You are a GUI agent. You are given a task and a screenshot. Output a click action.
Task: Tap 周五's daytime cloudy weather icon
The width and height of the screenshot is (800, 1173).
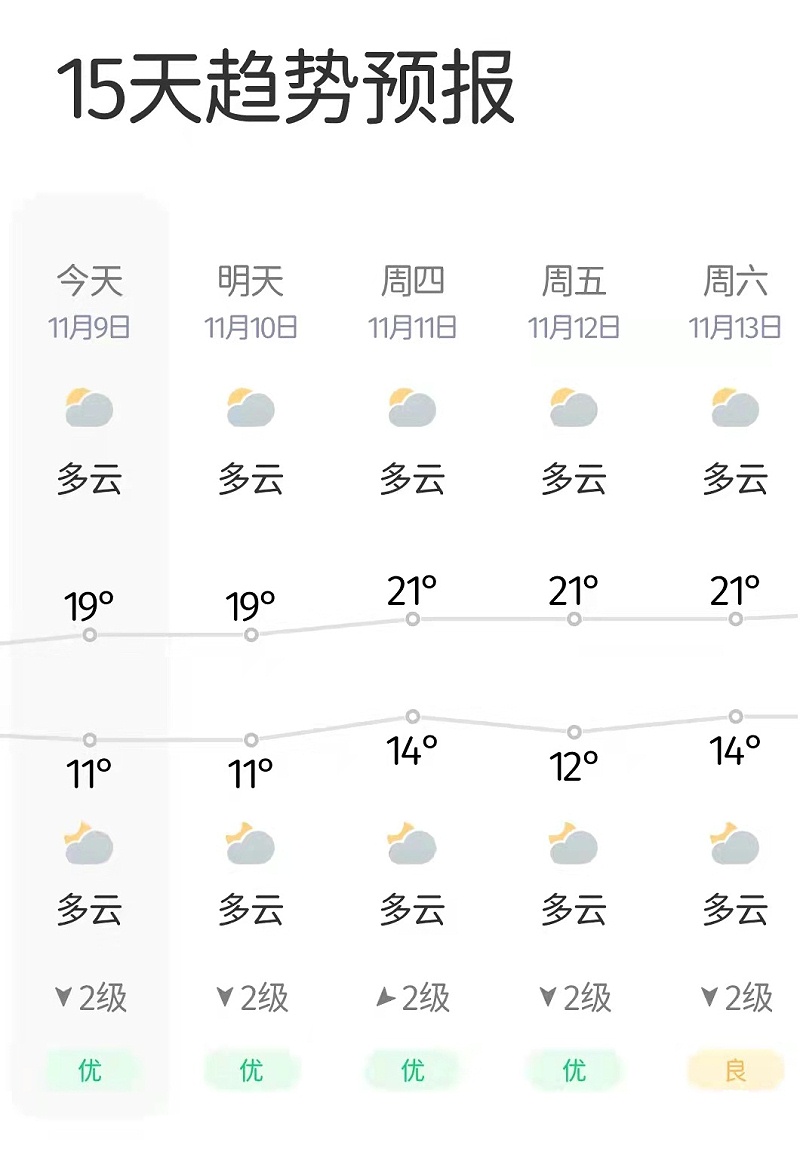click(572, 405)
